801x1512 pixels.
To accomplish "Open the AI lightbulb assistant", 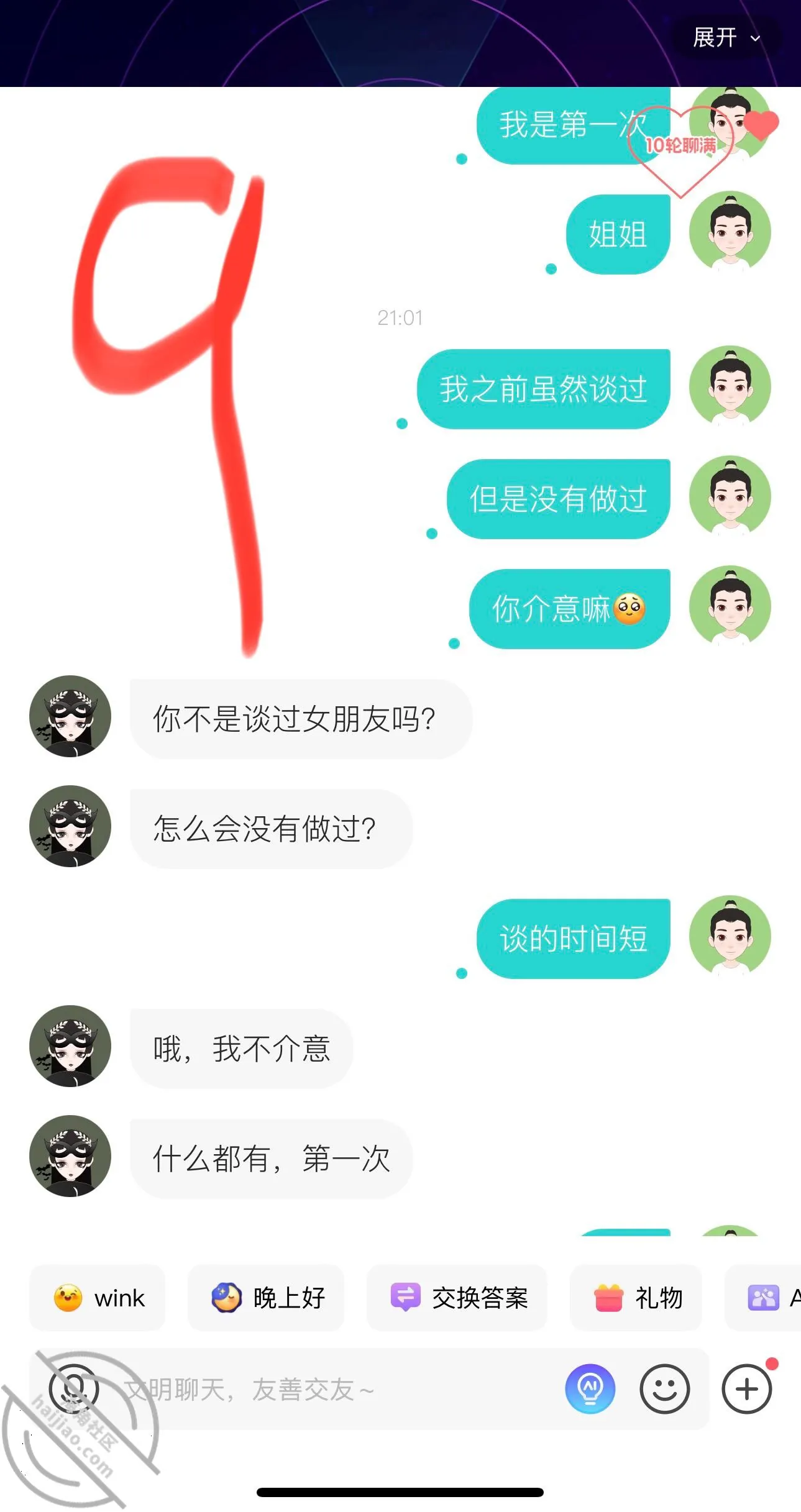I will point(590,1389).
